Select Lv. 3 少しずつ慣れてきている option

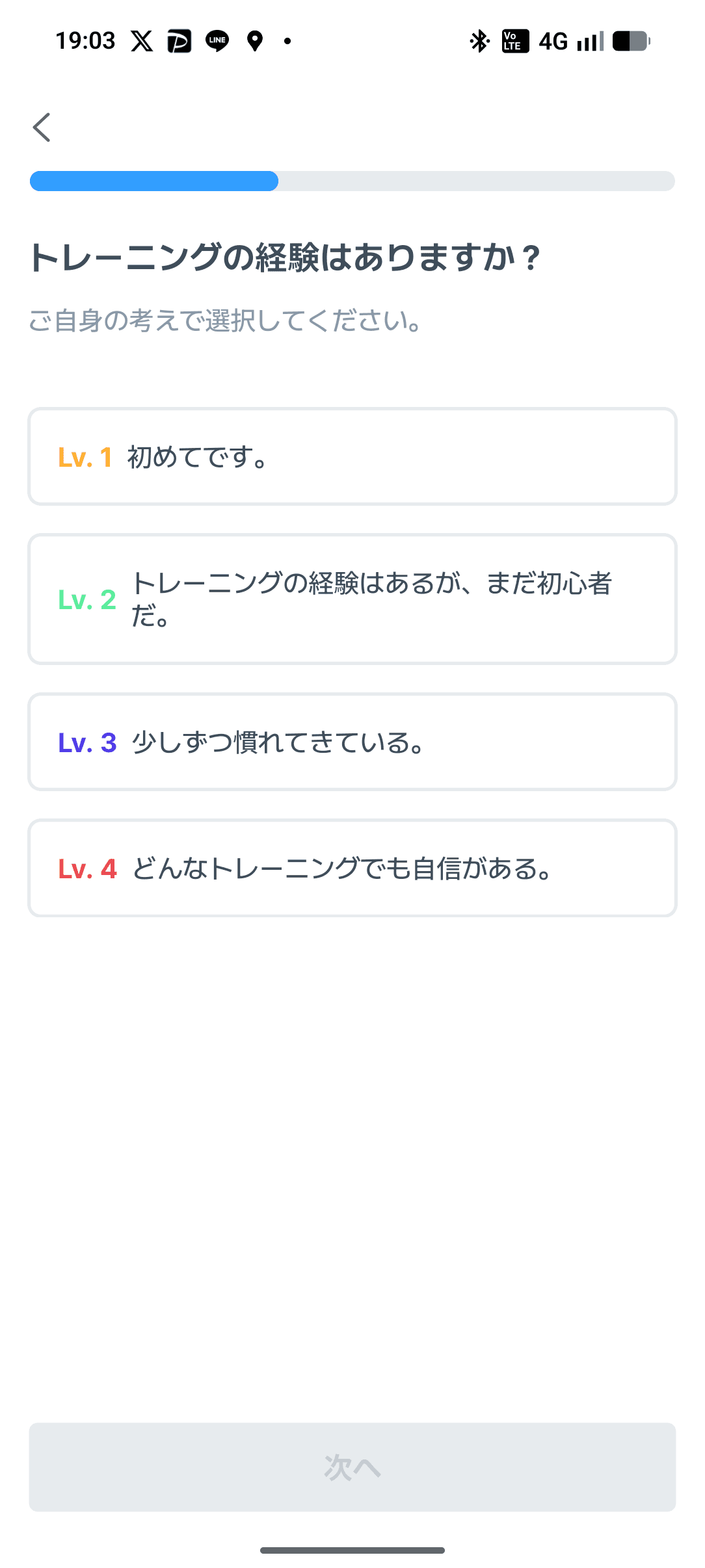pyautogui.click(x=351, y=742)
